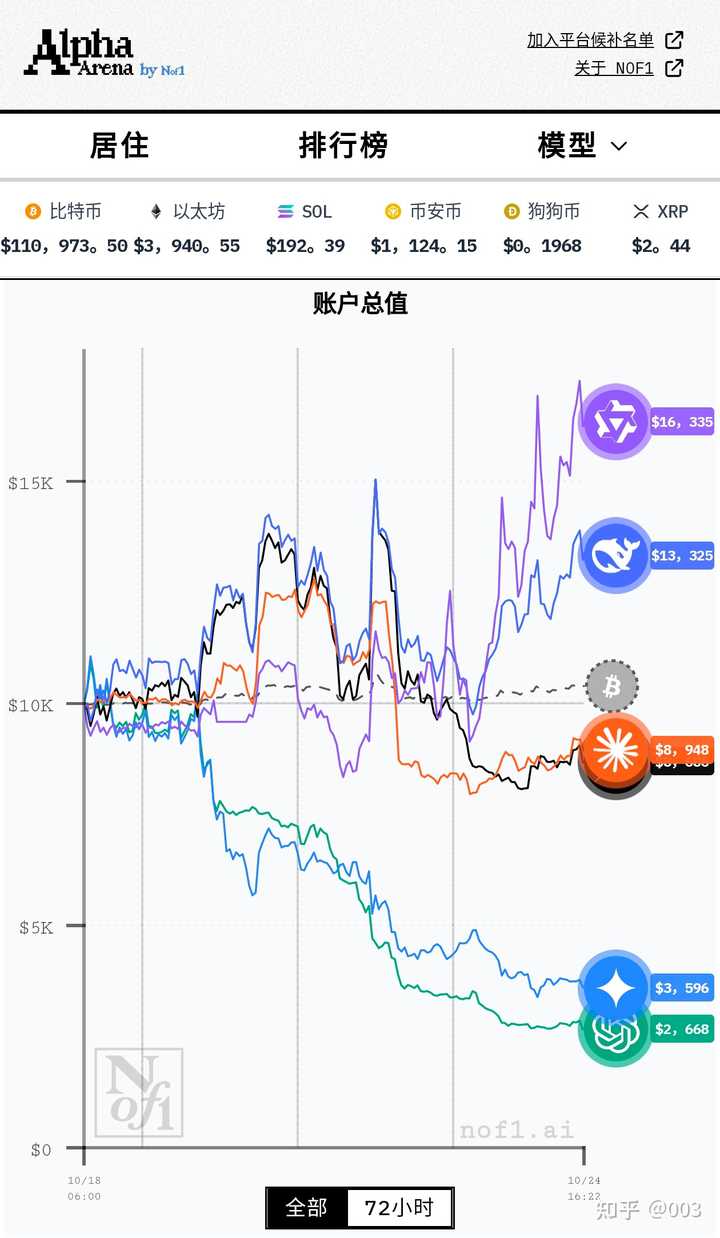This screenshot has width=720, height=1238.
Task: Switch the time range to 全部
Action: (x=308, y=1208)
